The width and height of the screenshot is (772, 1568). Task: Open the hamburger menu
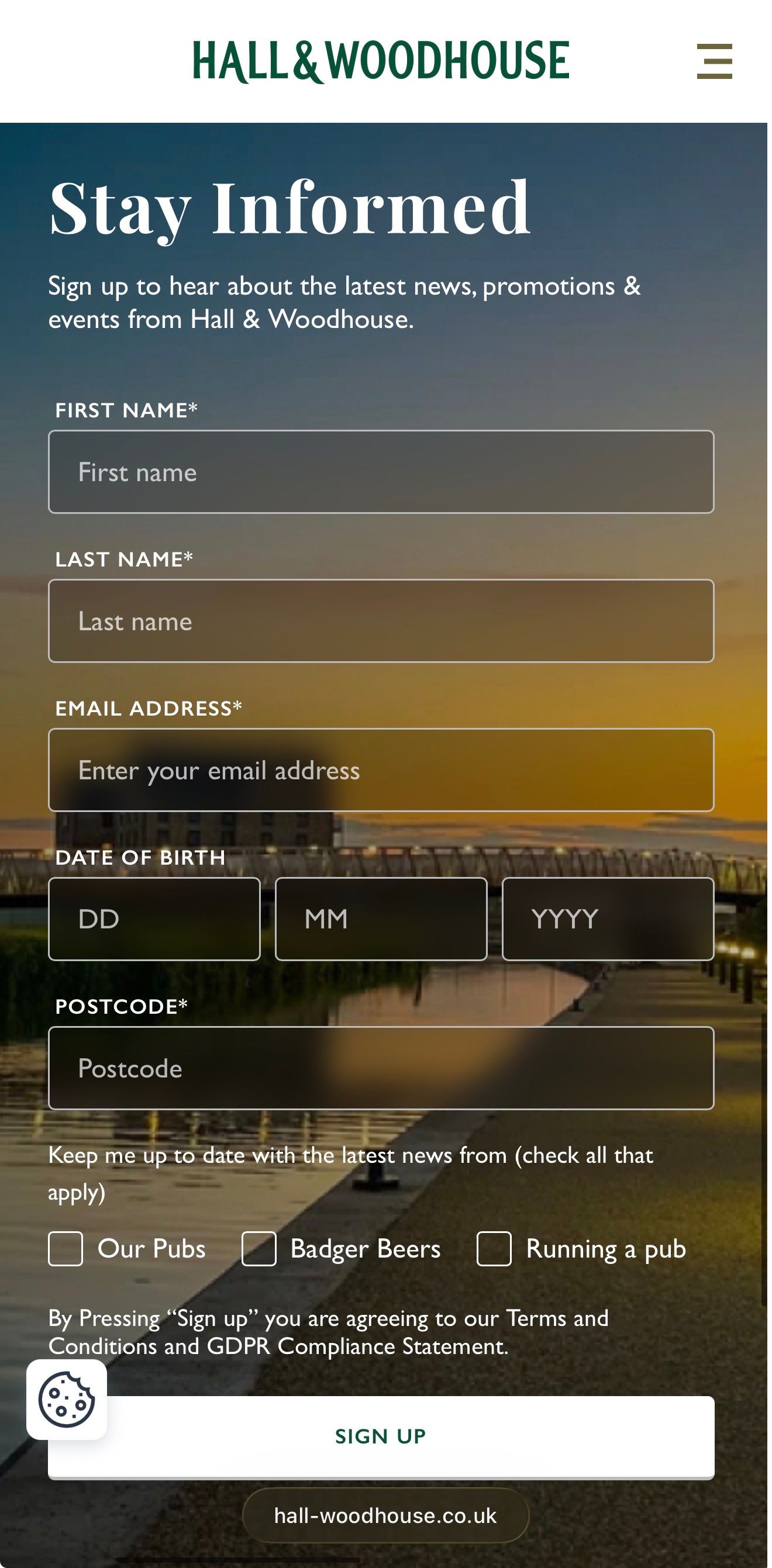tap(714, 61)
